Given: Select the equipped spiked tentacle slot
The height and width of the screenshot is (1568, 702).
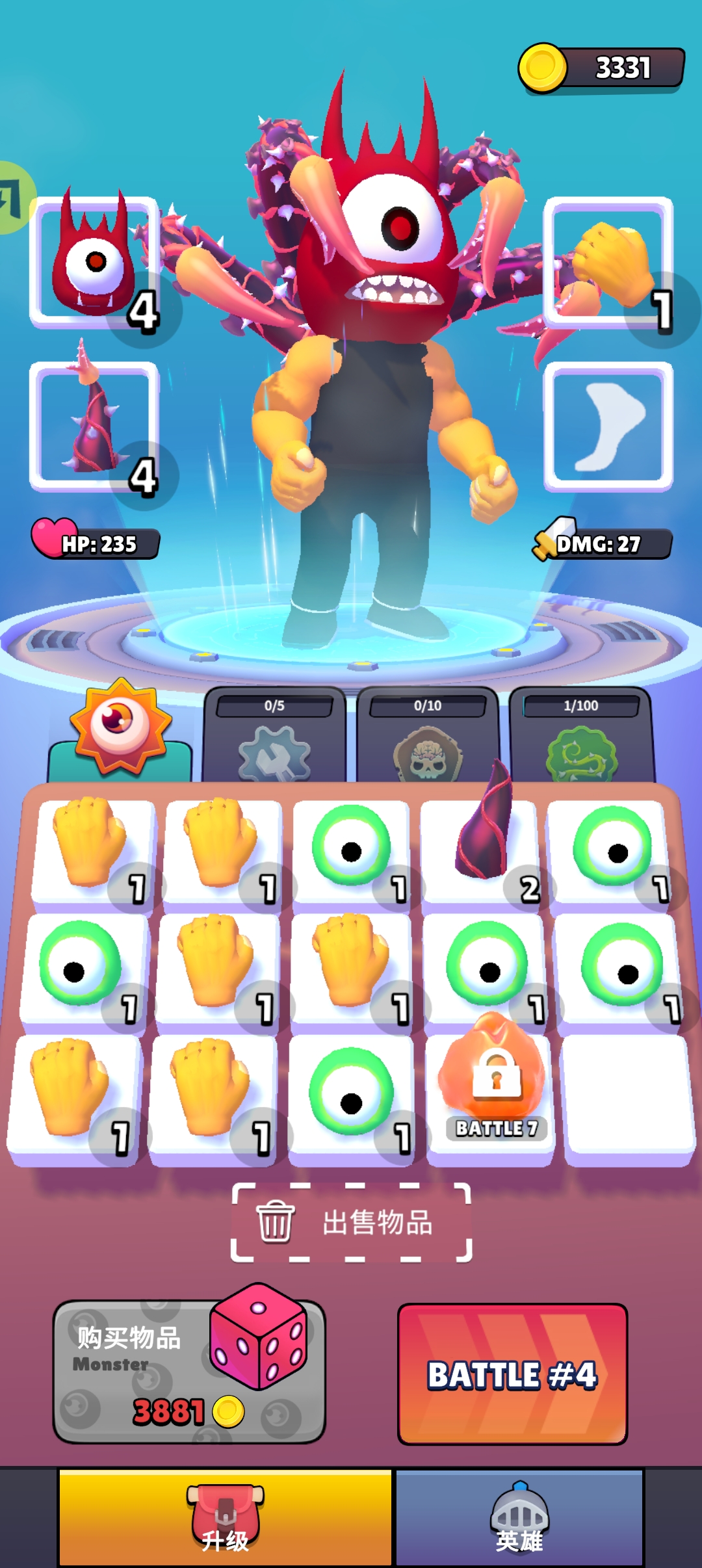Looking at the screenshot, I should click(95, 426).
